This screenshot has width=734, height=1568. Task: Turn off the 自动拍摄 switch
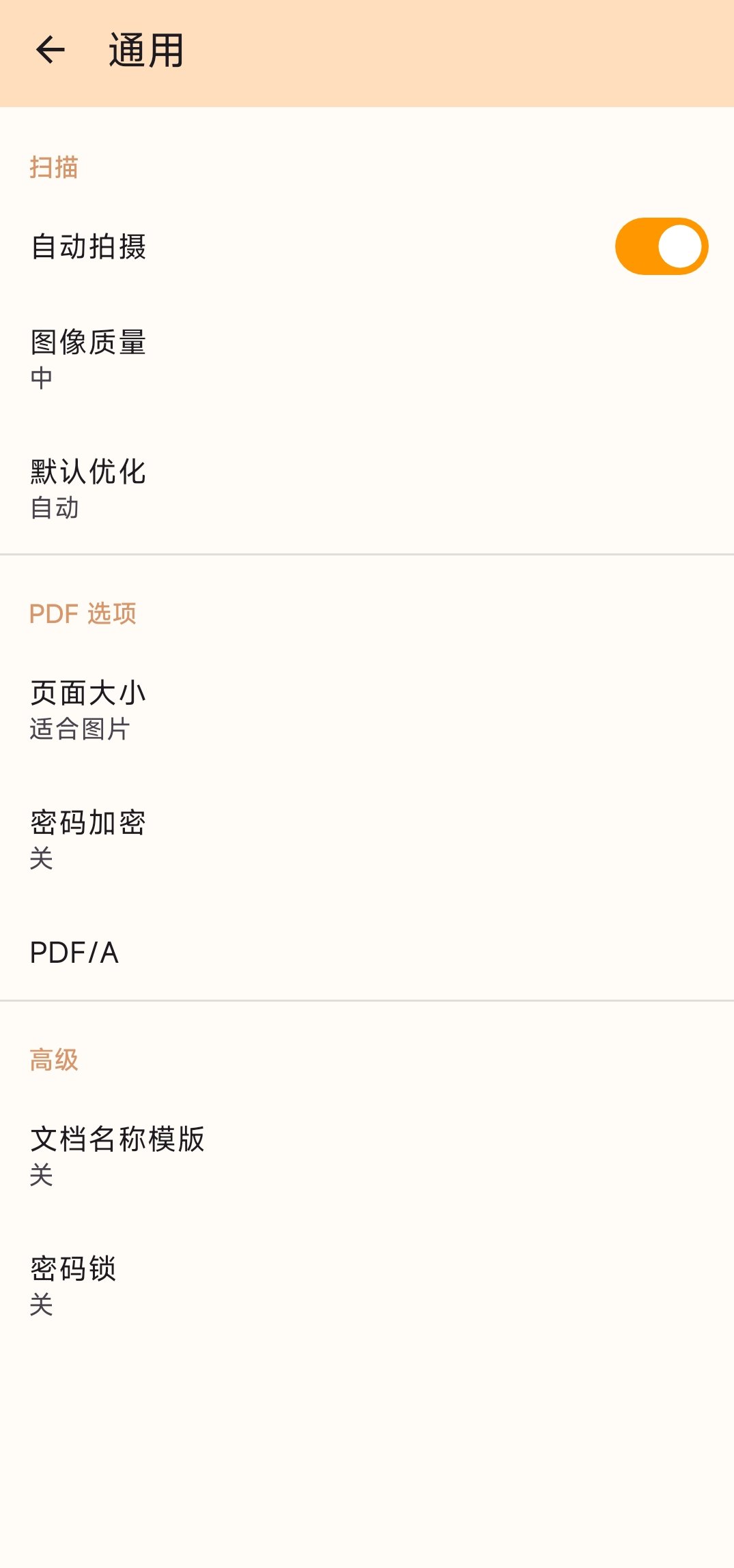tap(661, 246)
